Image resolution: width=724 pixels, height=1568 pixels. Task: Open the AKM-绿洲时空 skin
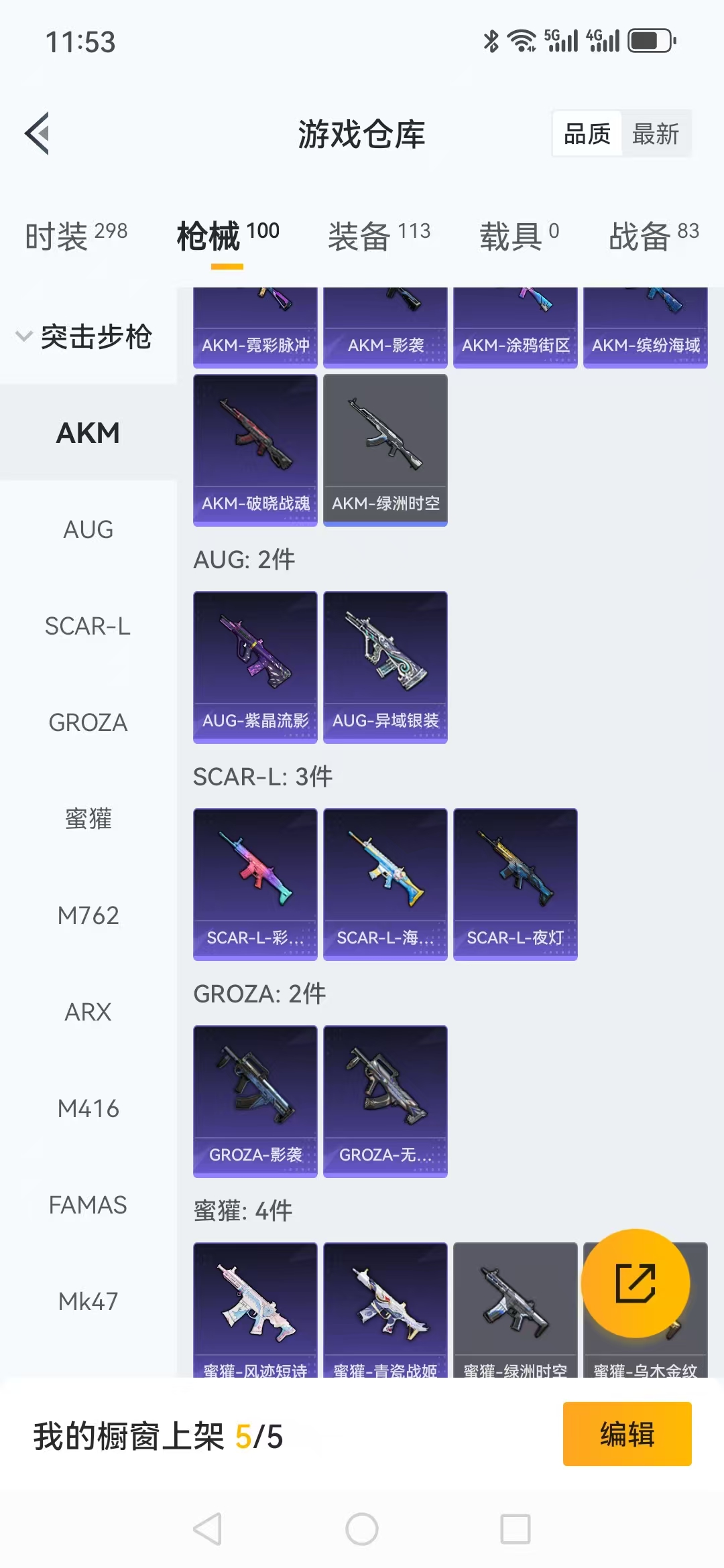pos(385,450)
